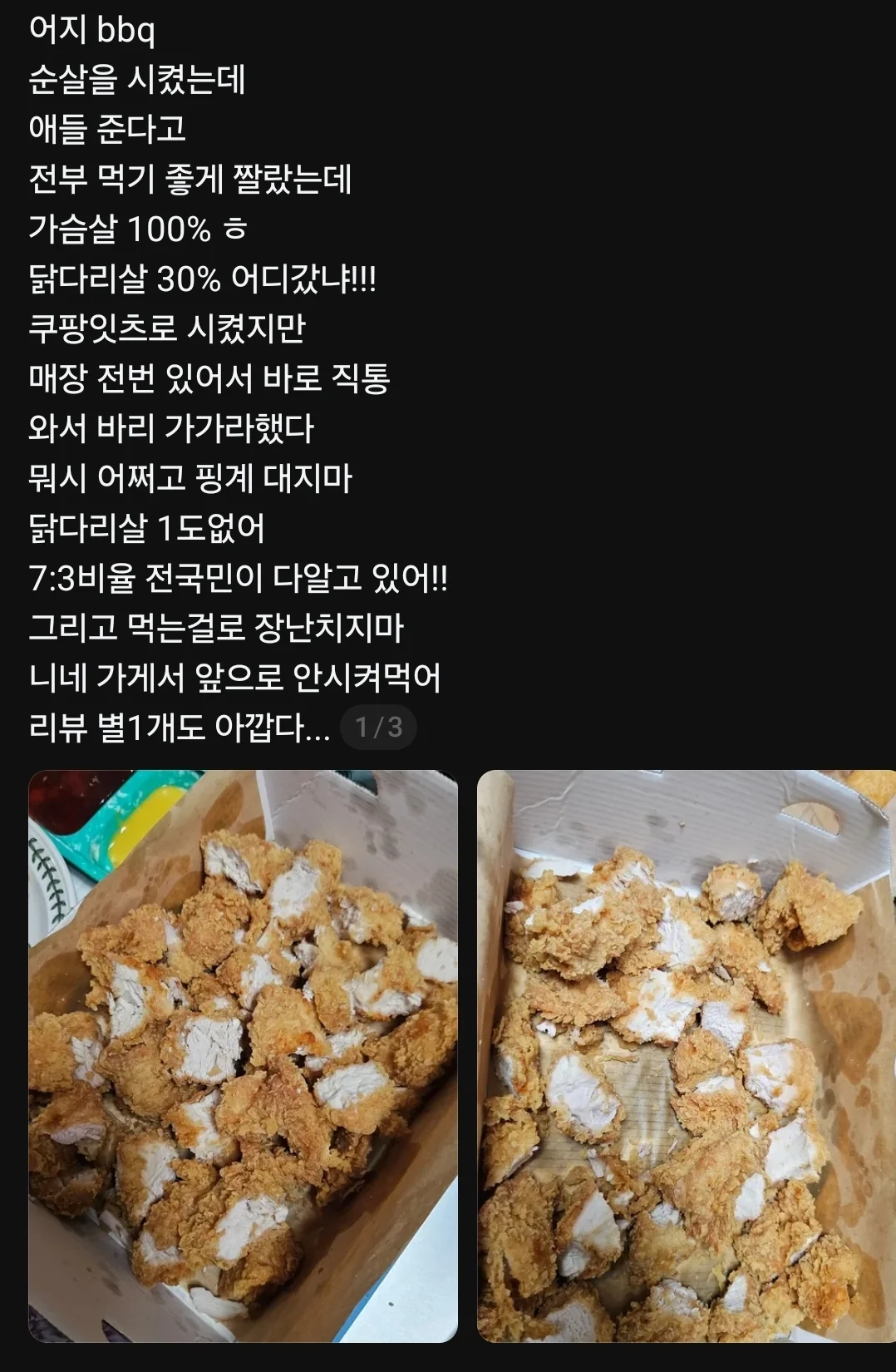View the second review photo of chicken pieces
896x1372 pixels.
[x=687, y=1056]
